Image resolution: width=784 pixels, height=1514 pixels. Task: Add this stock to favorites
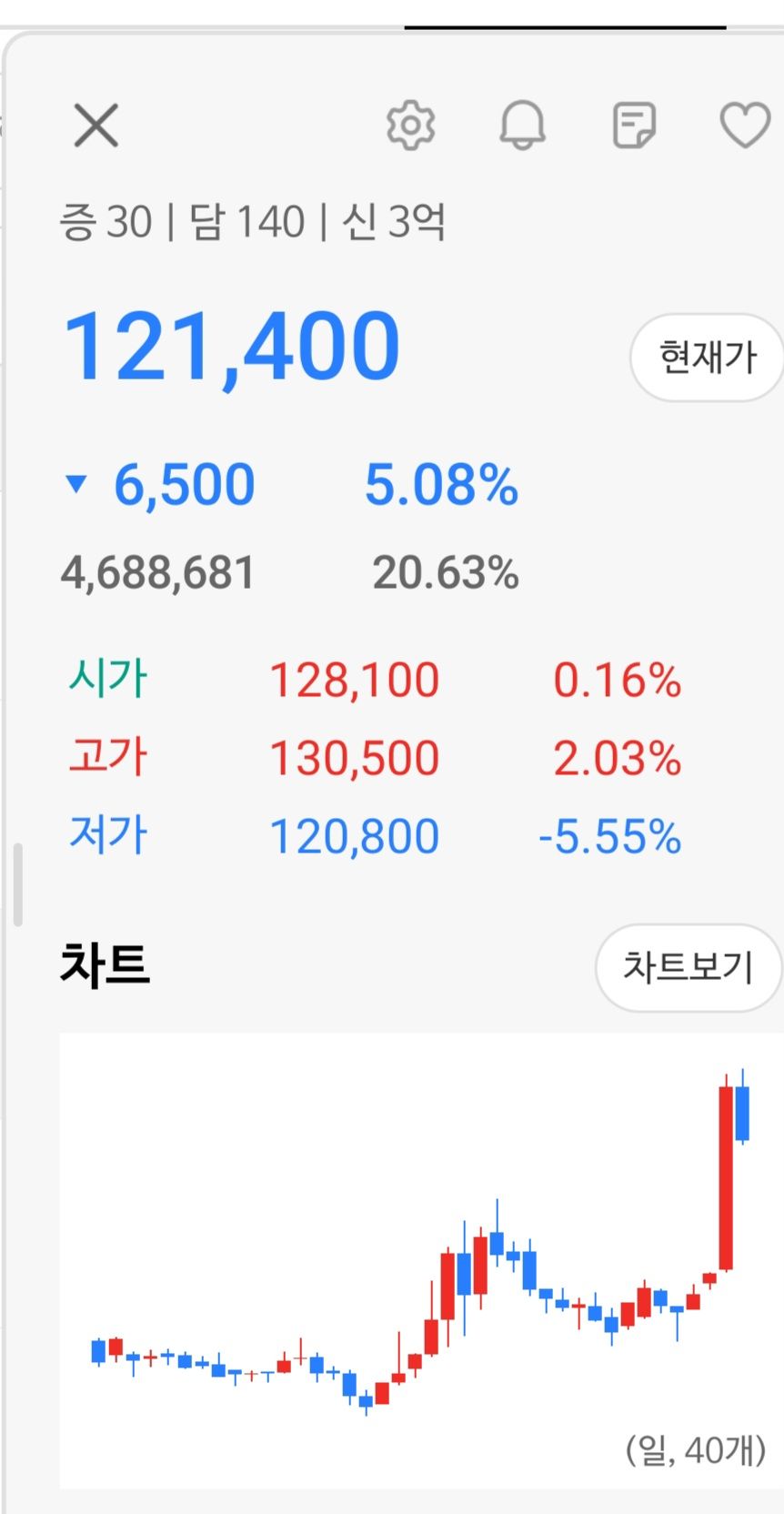(745, 125)
